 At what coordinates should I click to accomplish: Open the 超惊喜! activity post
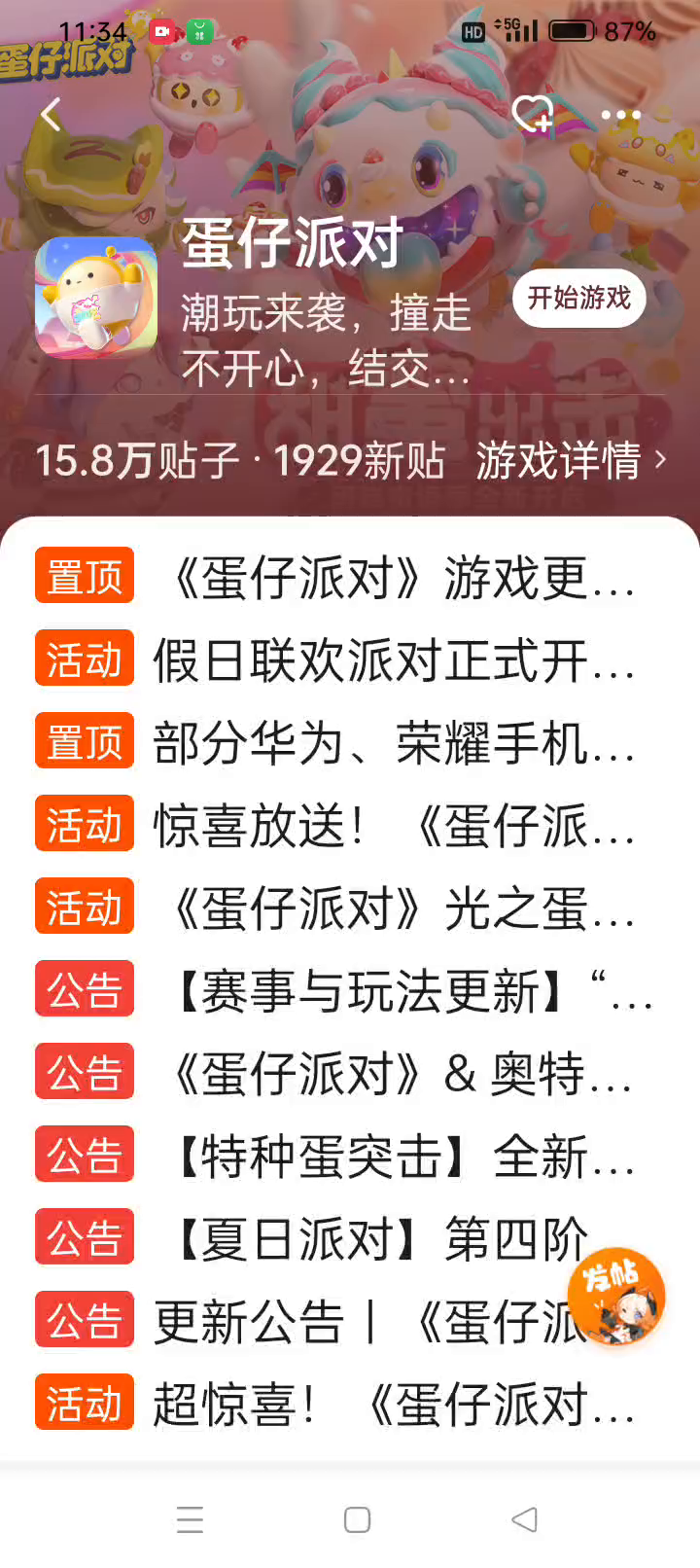[393, 1406]
